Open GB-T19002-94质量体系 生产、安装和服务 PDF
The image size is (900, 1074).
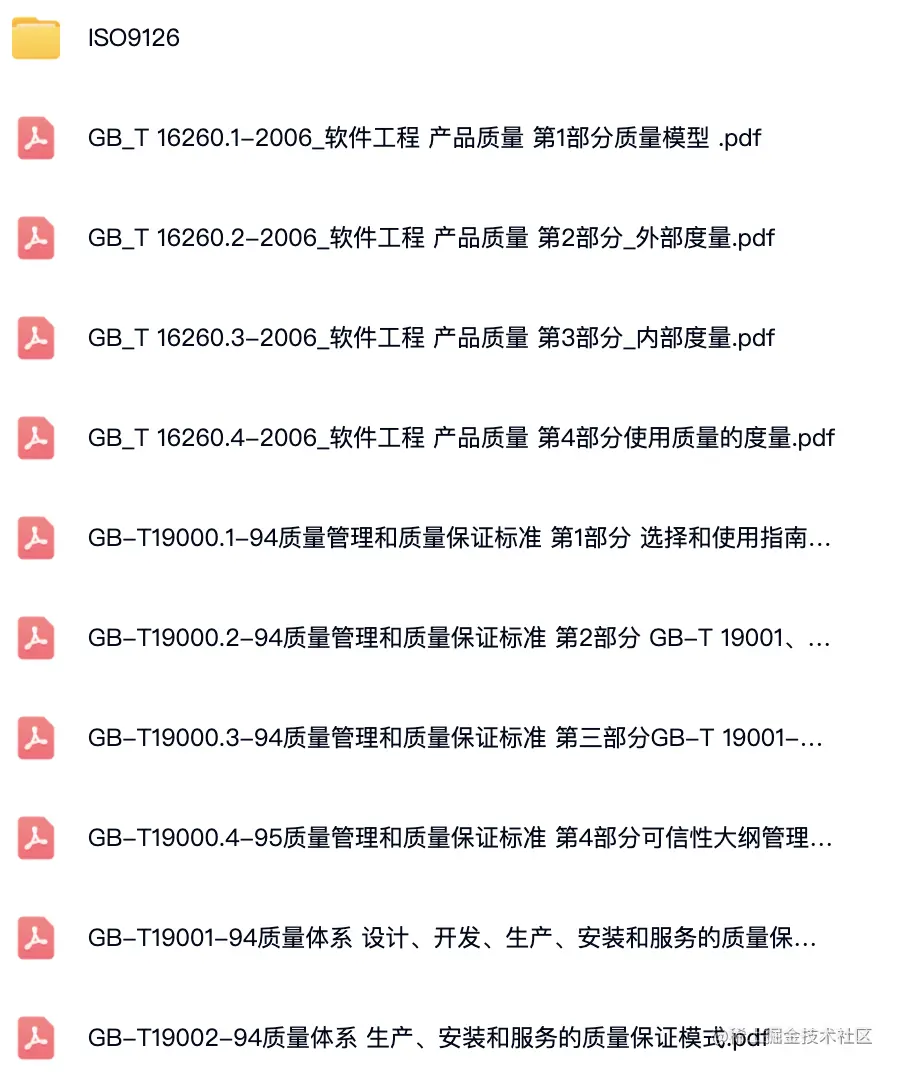point(428,1038)
